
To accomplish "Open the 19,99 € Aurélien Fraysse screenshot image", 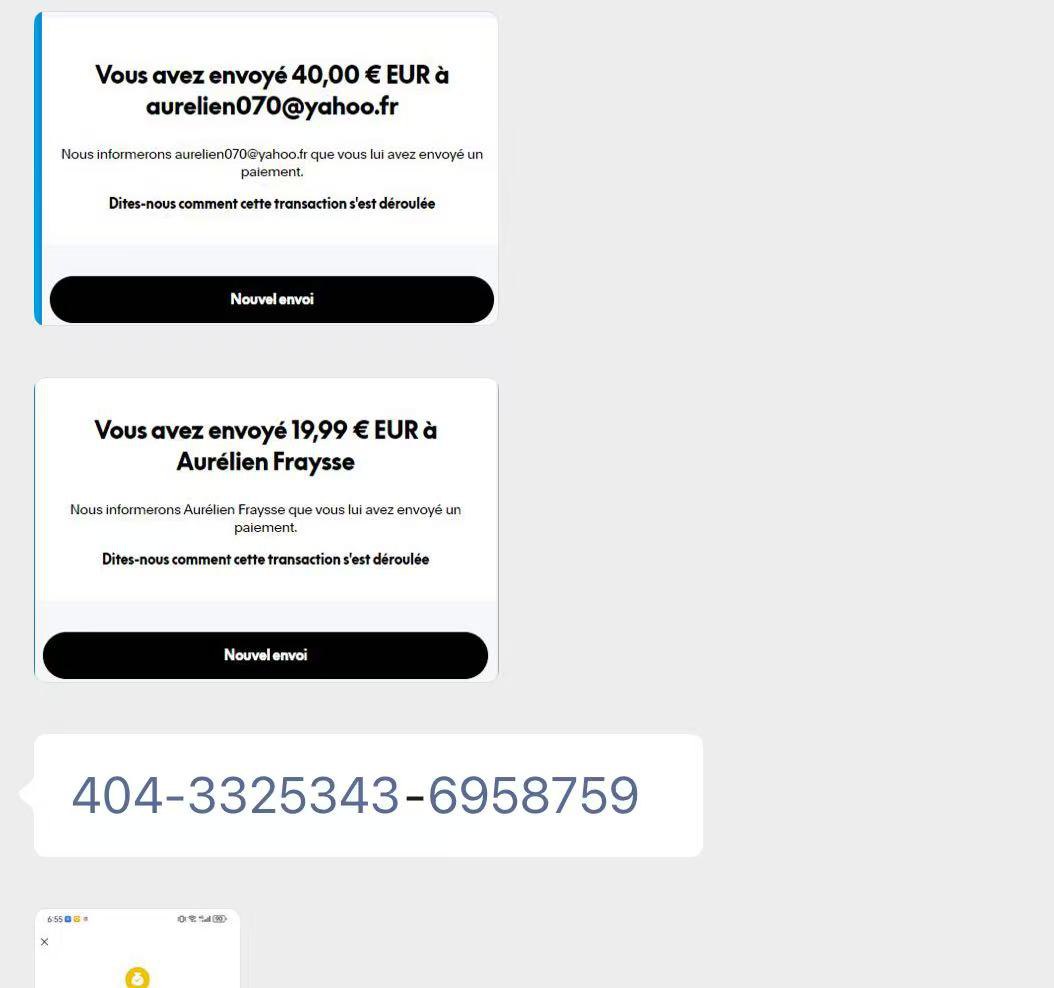I will (266, 529).
